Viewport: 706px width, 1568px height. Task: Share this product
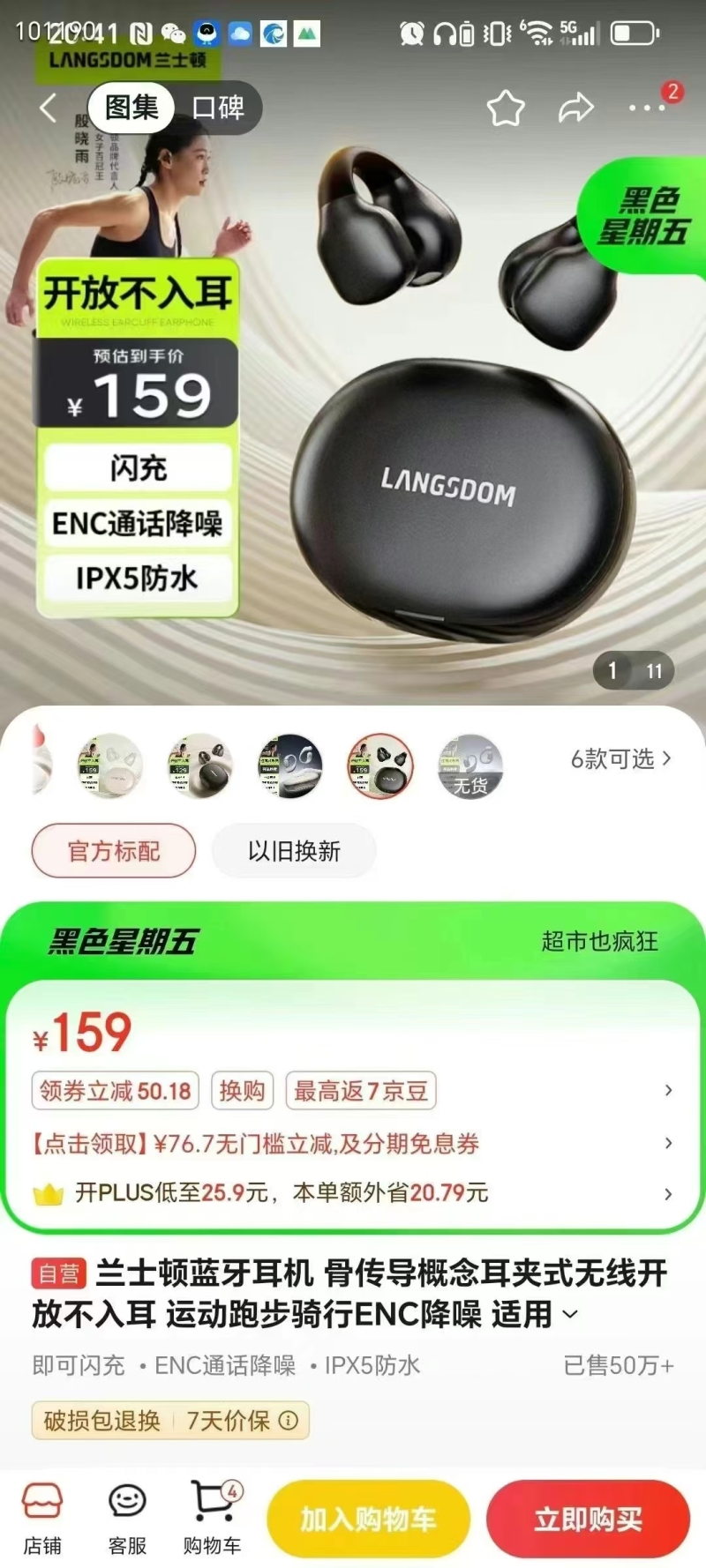point(575,108)
